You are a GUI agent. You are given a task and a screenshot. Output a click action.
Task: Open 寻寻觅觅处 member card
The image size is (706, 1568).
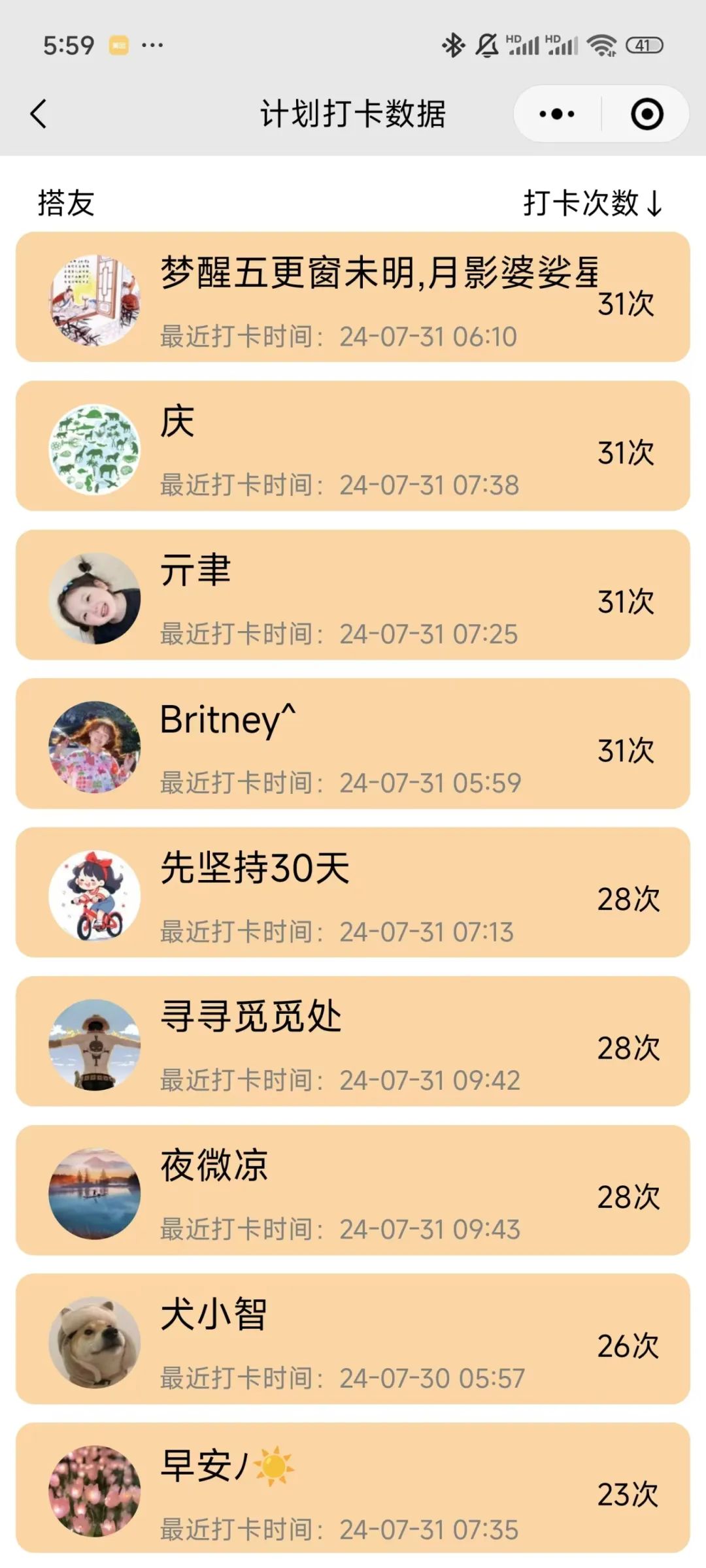coord(353,1042)
